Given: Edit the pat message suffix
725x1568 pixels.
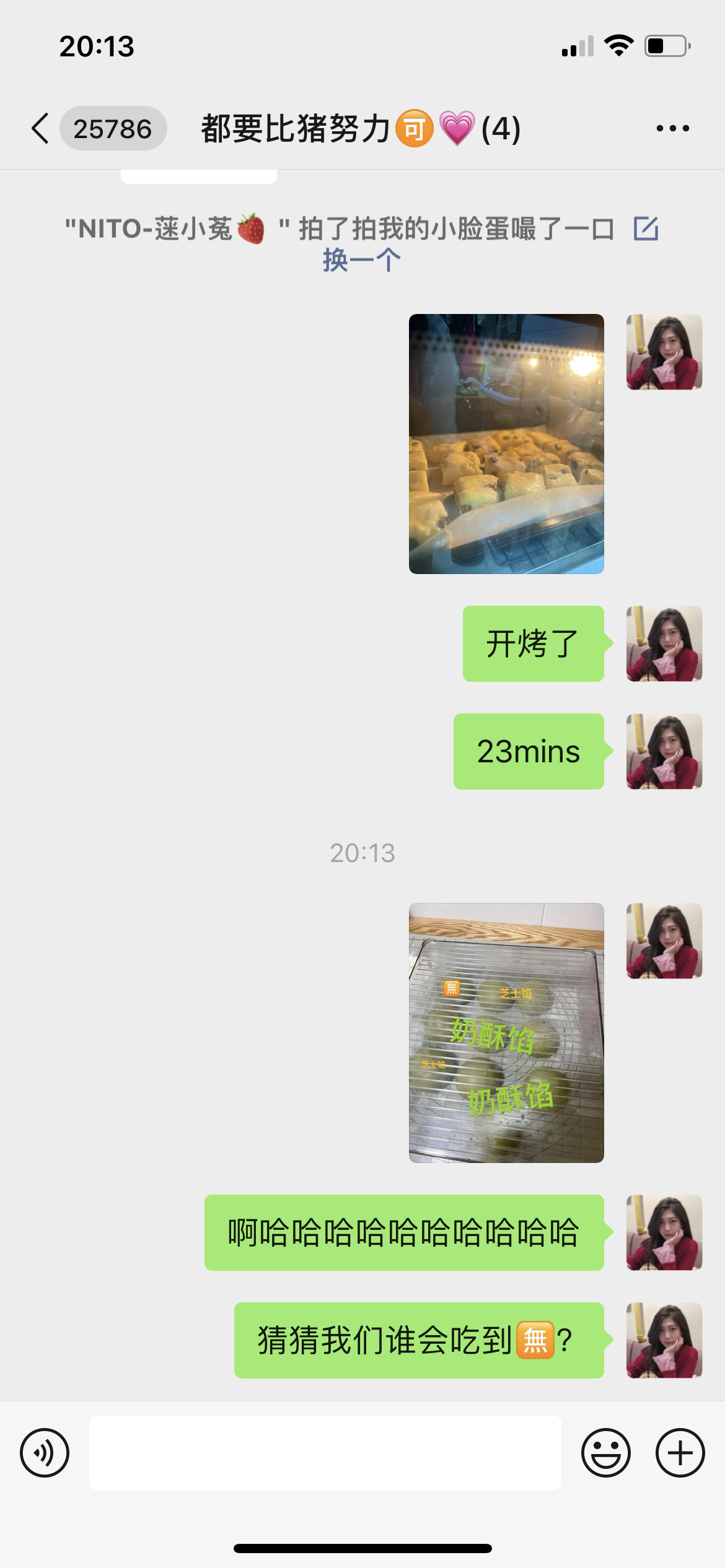Looking at the screenshot, I should point(646,229).
